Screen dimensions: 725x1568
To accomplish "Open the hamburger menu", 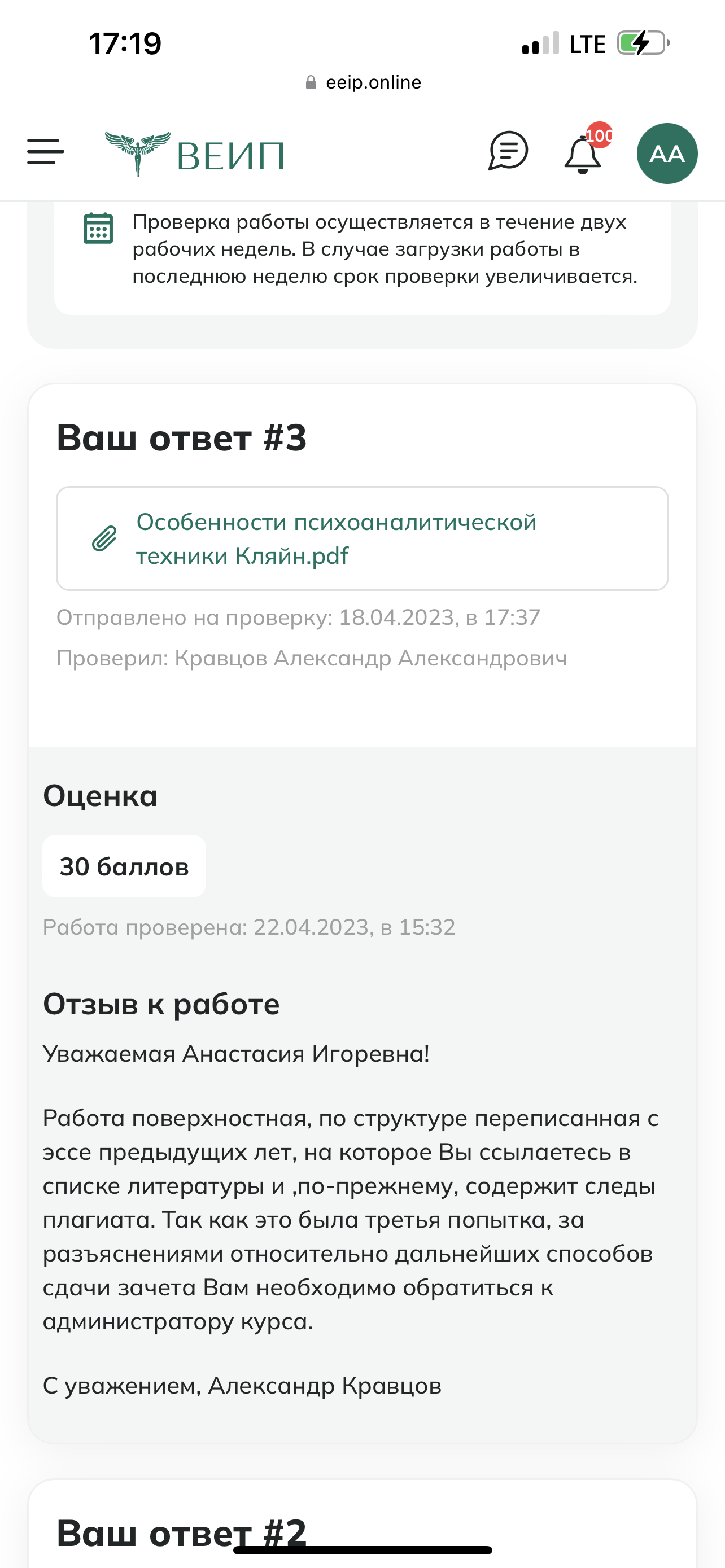I will tap(46, 152).
